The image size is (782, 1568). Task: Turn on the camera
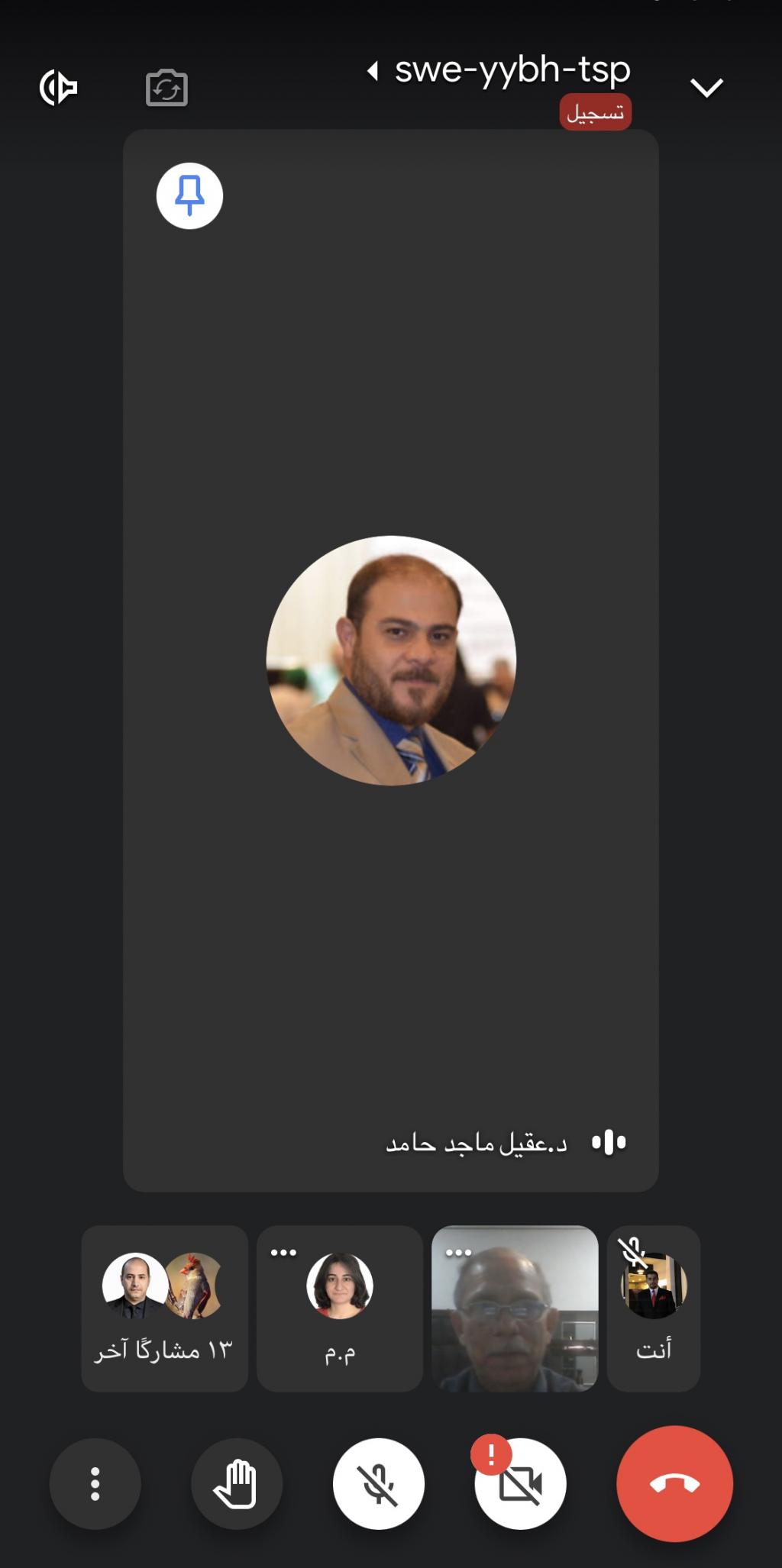[x=521, y=1484]
